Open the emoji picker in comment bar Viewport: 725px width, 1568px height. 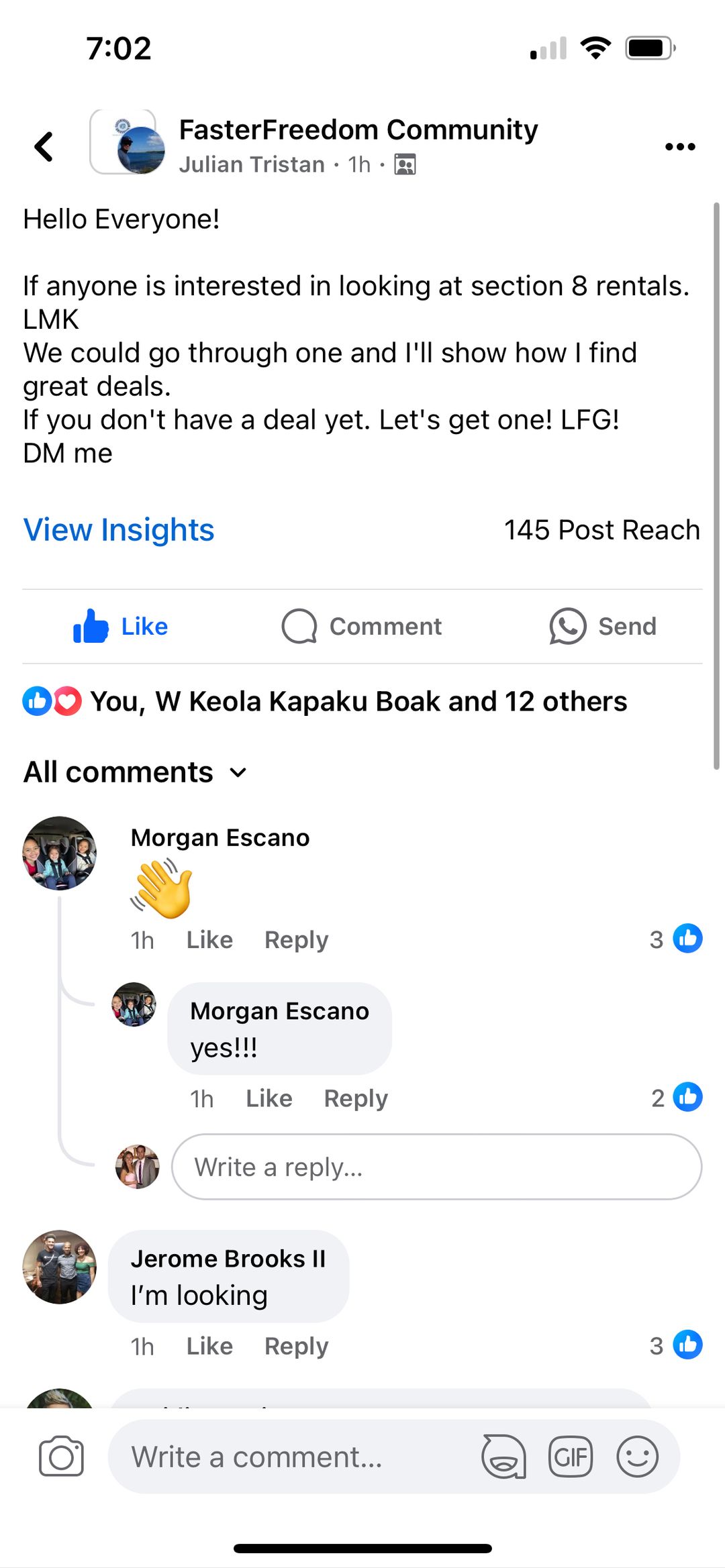[x=637, y=1457]
